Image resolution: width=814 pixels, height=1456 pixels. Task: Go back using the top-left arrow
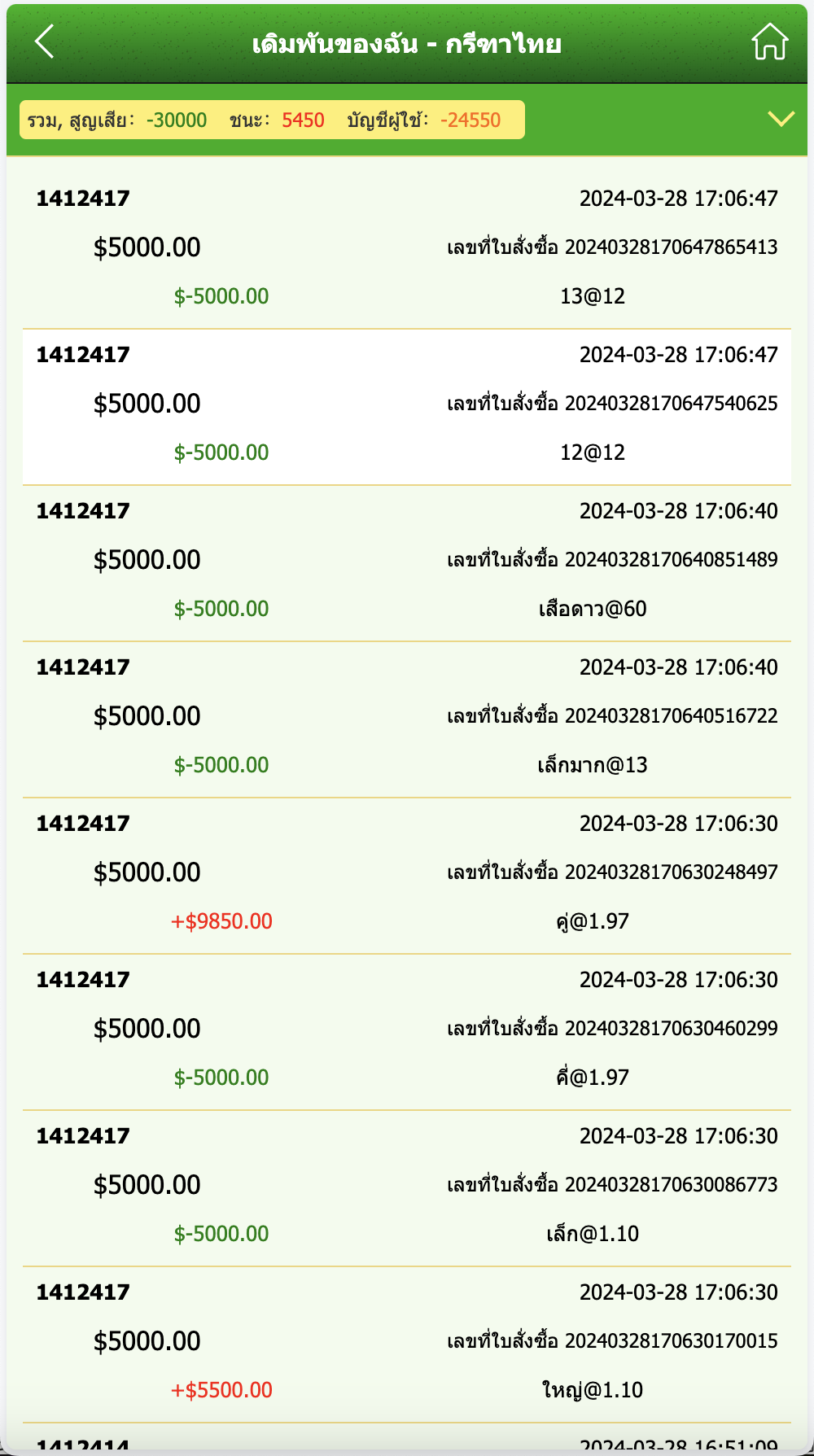coord(45,42)
